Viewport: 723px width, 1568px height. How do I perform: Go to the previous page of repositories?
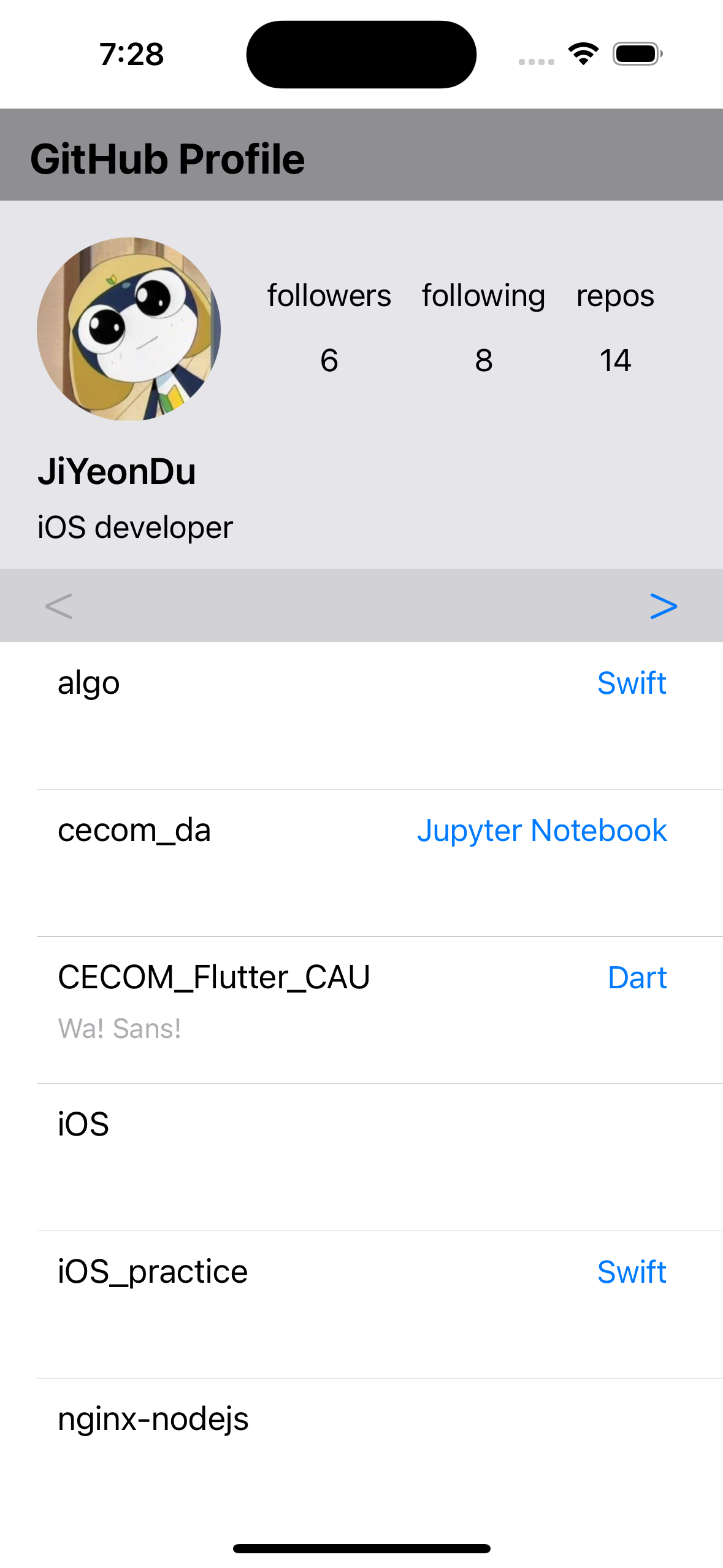coord(59,606)
